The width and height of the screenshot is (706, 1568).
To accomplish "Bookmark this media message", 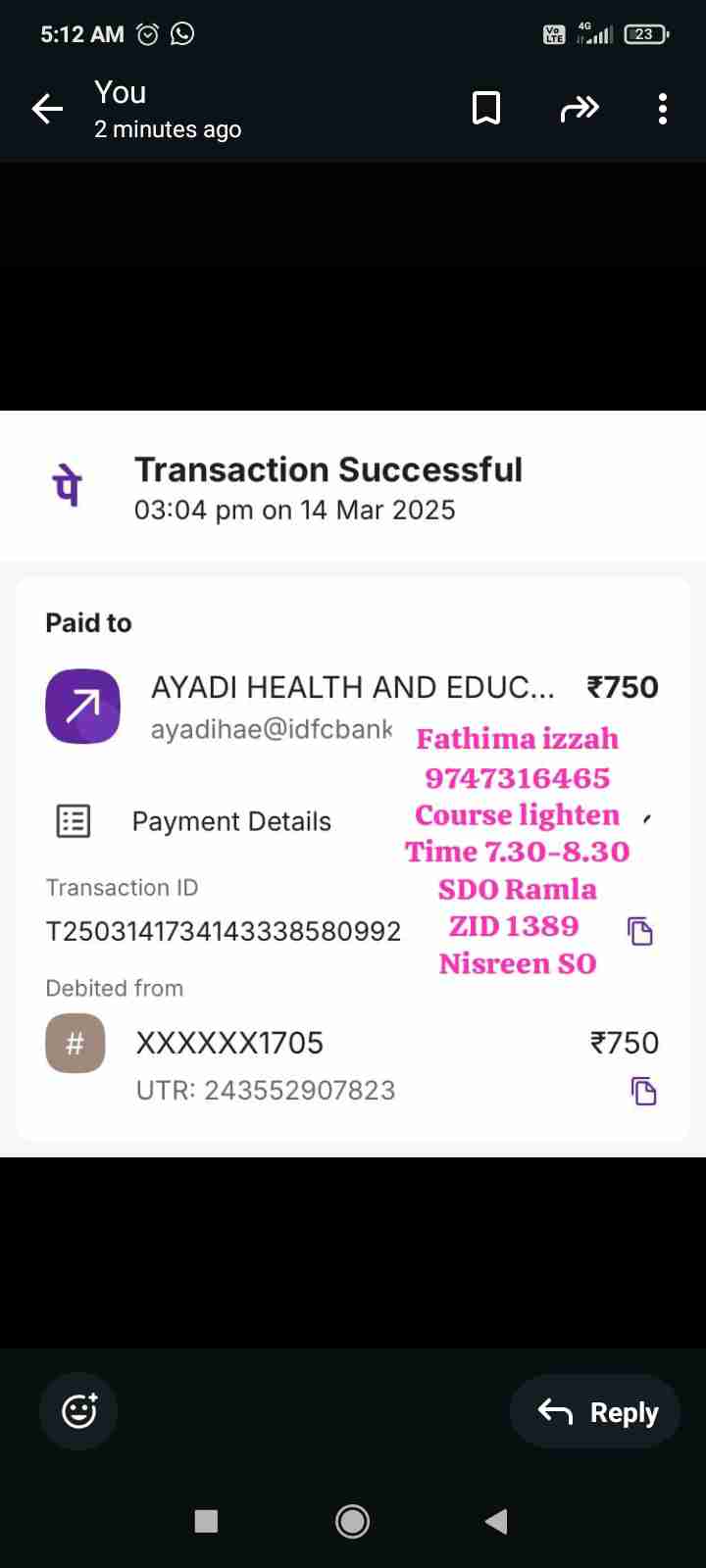I will [486, 109].
